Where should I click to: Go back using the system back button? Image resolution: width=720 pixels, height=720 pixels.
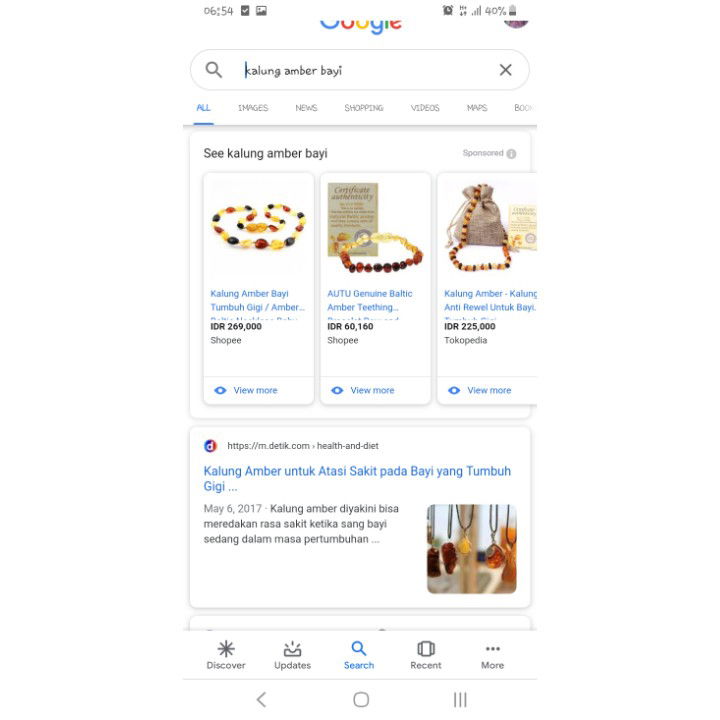pyautogui.click(x=262, y=700)
